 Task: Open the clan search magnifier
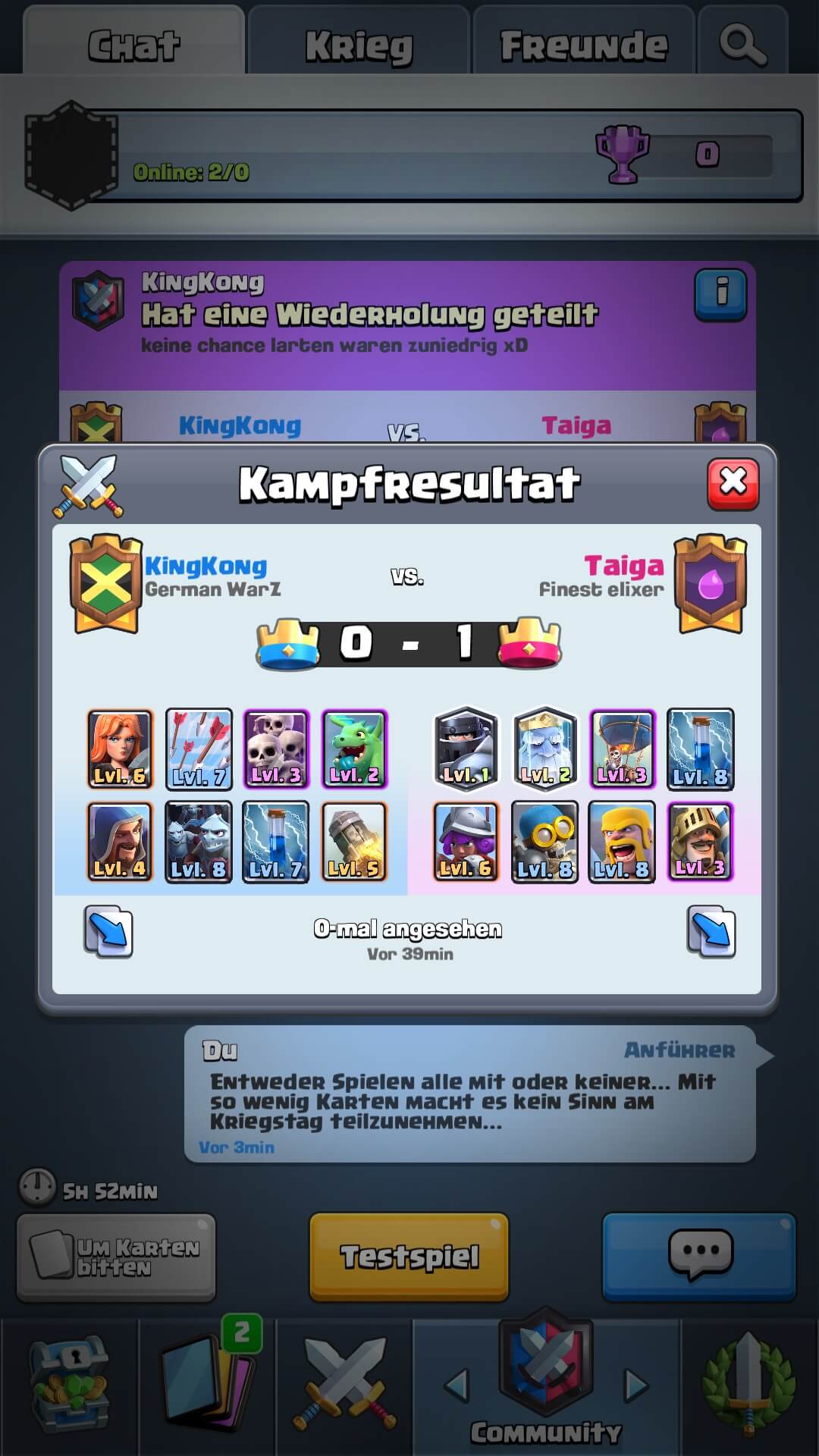click(742, 44)
